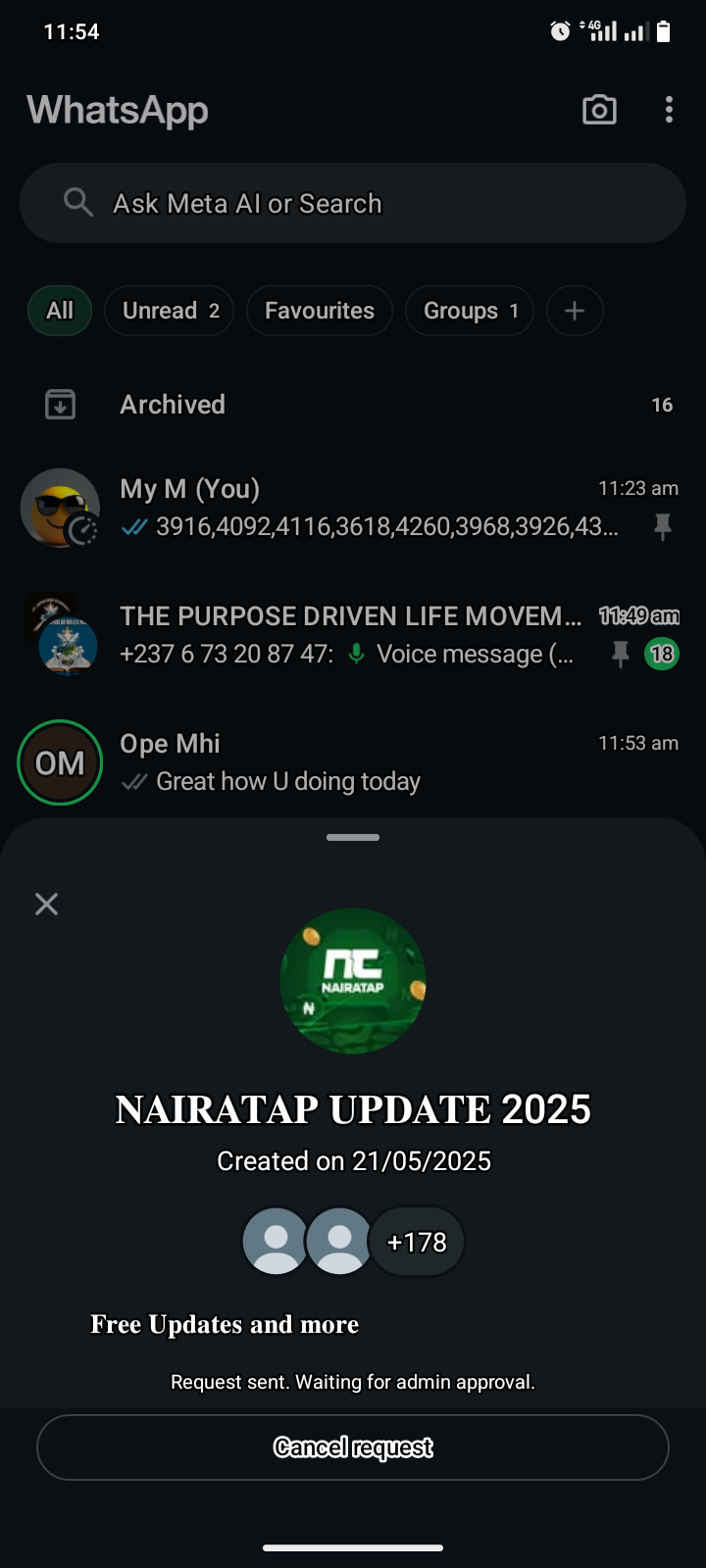Cancel the group join request
Viewport: 706px width, 1568px height.
pyautogui.click(x=353, y=1447)
